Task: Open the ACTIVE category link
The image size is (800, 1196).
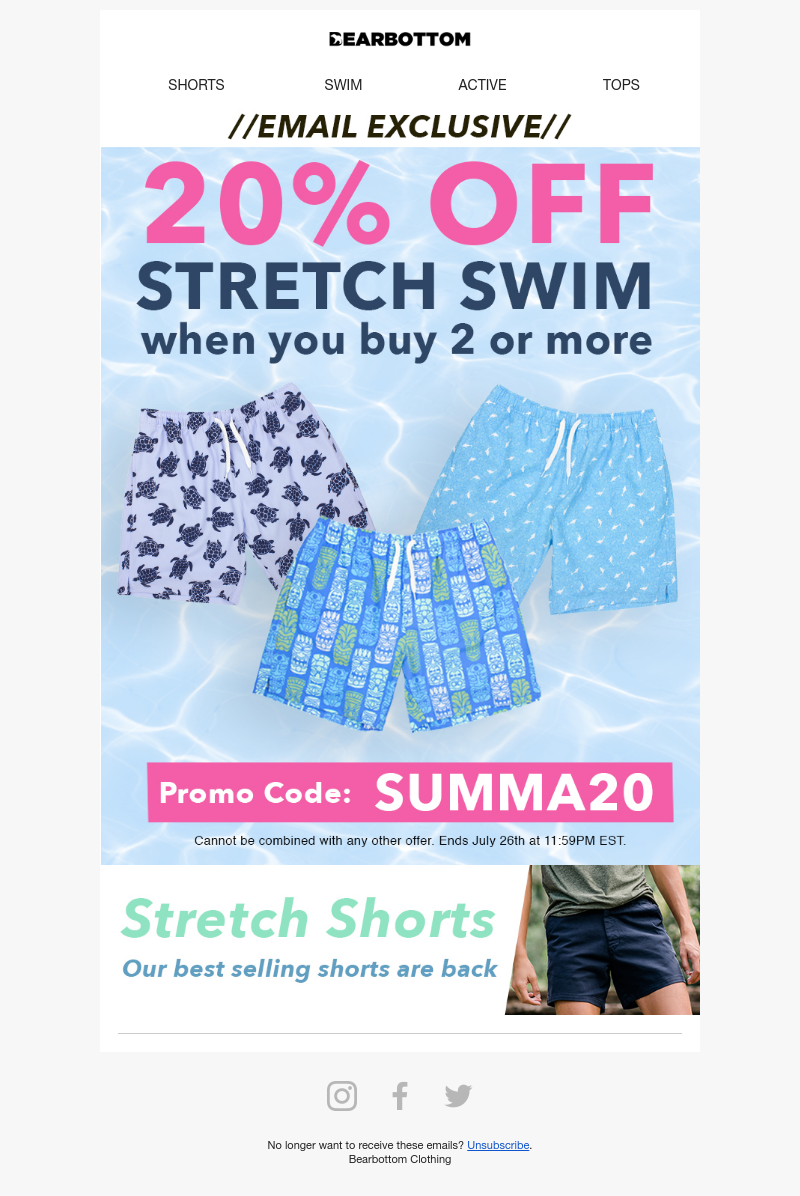Action: point(482,85)
